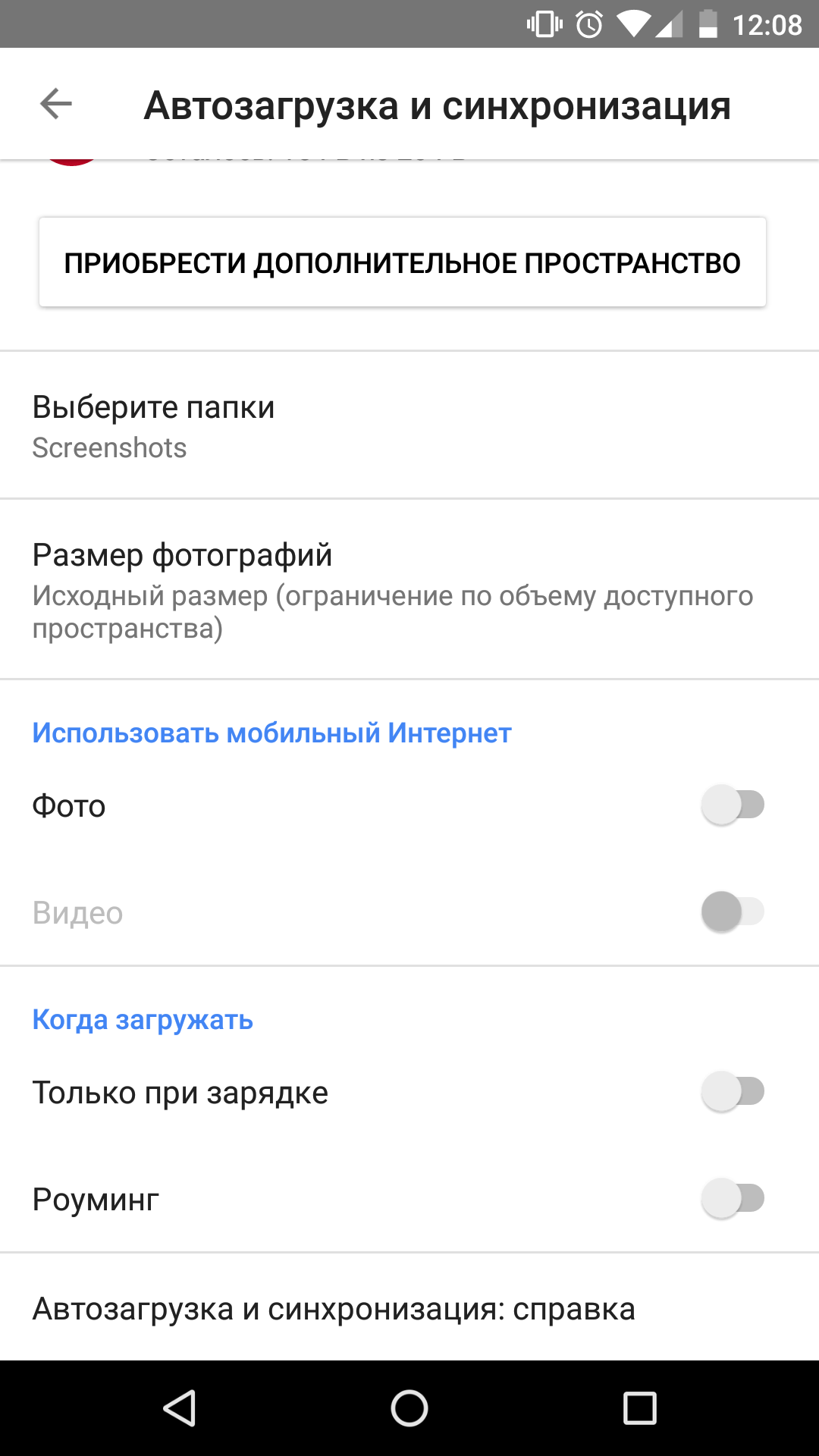Screen dimensions: 819x1456
Task: Open Размер фотографий setting
Action: pos(409,590)
